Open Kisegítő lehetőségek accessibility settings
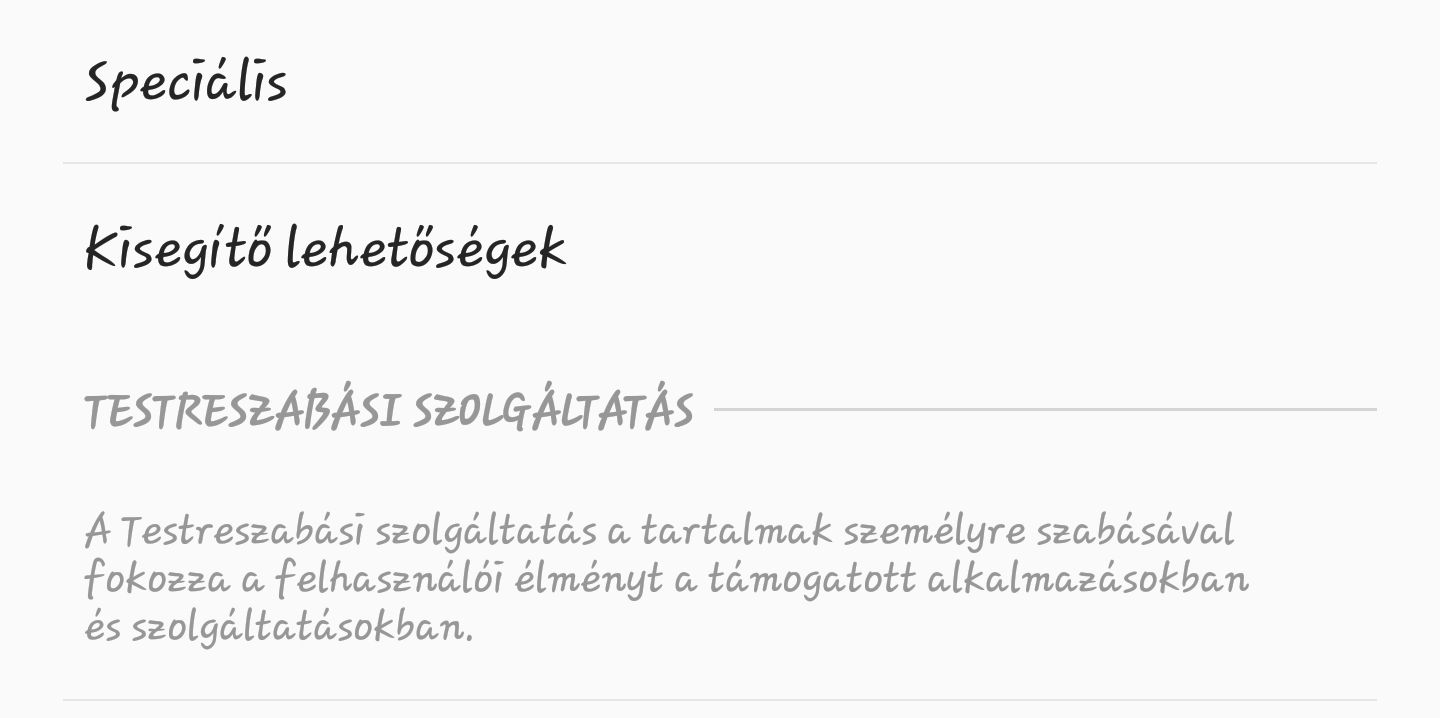The height and width of the screenshot is (718, 1440). pyautogui.click(x=326, y=249)
